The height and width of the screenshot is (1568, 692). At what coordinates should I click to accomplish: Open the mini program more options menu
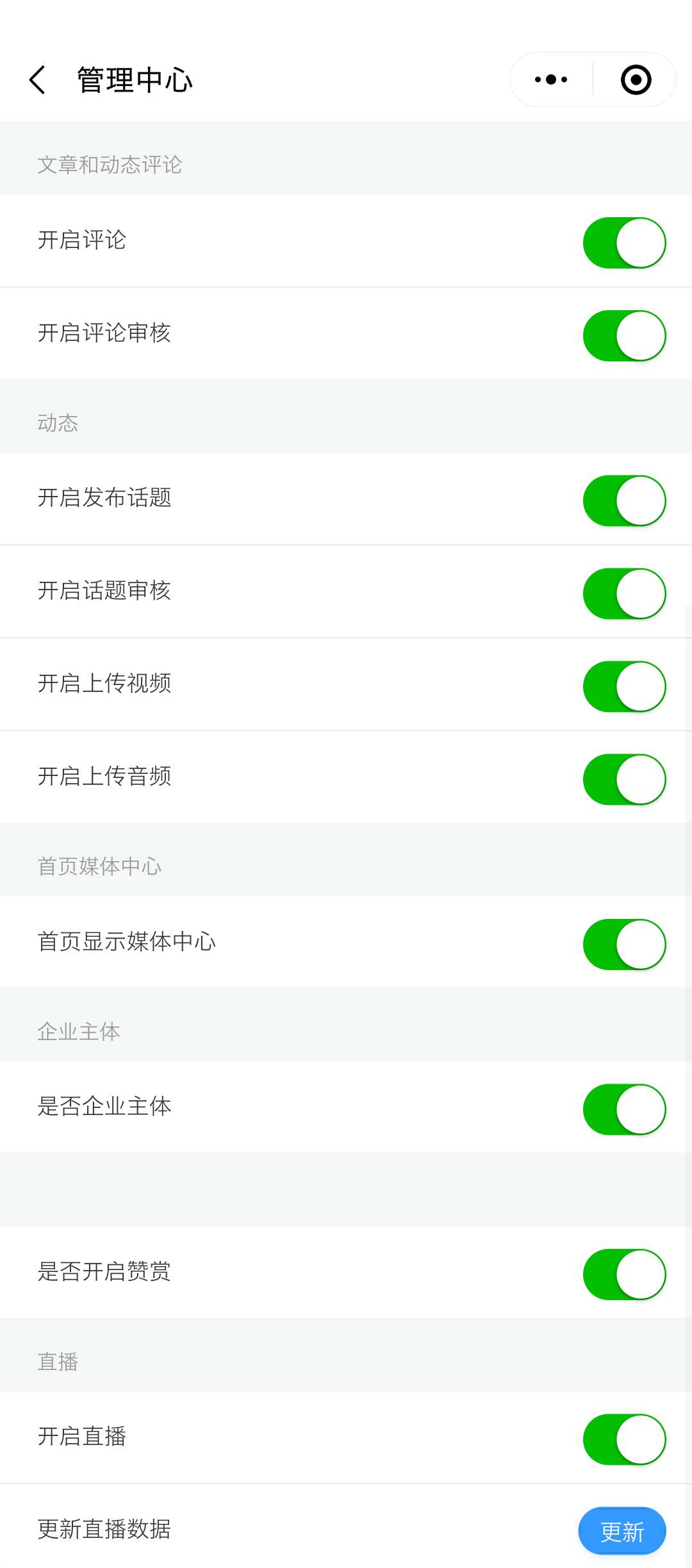coord(551,80)
